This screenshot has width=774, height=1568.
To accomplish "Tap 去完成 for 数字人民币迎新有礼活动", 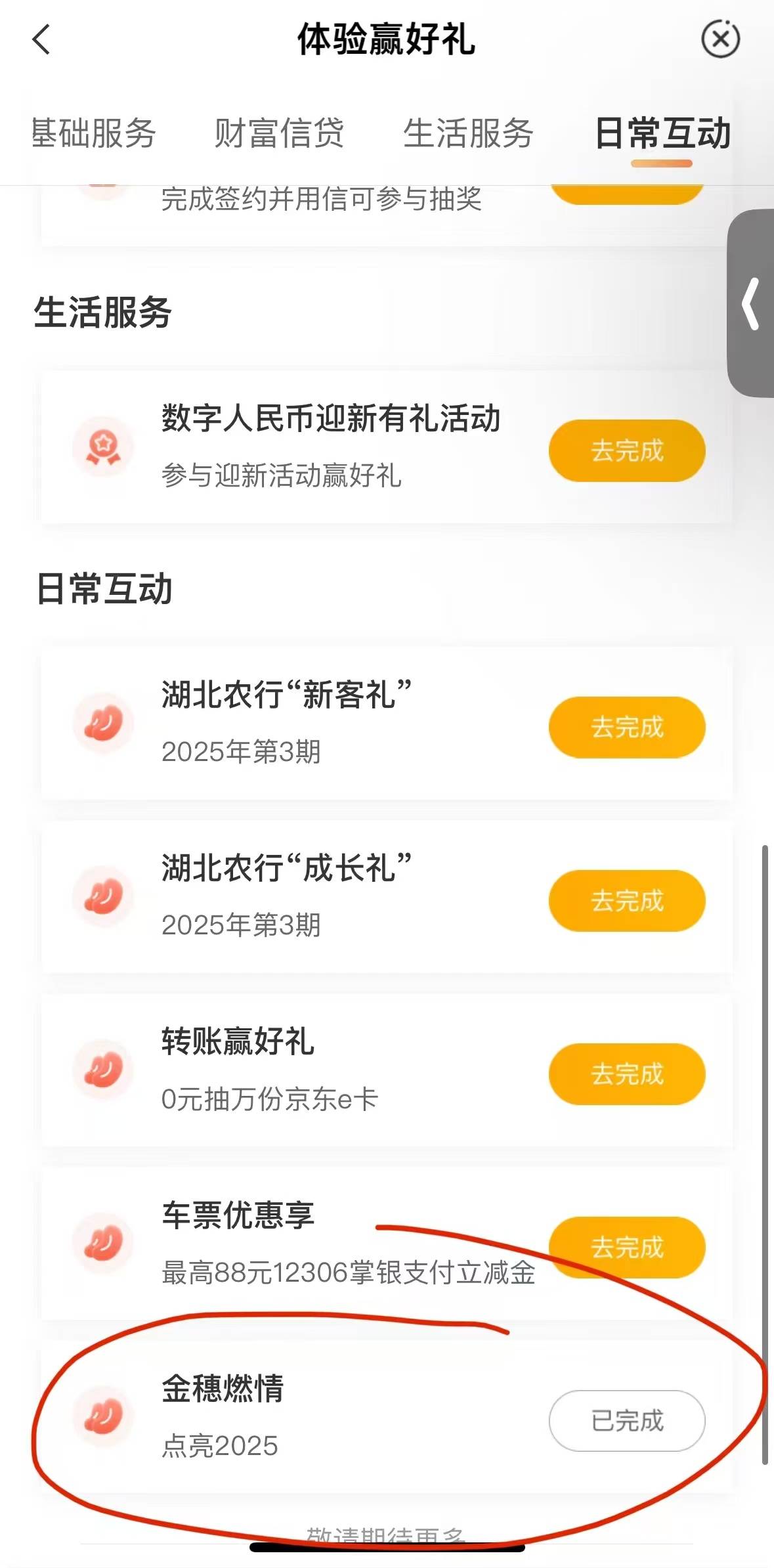I will (627, 450).
